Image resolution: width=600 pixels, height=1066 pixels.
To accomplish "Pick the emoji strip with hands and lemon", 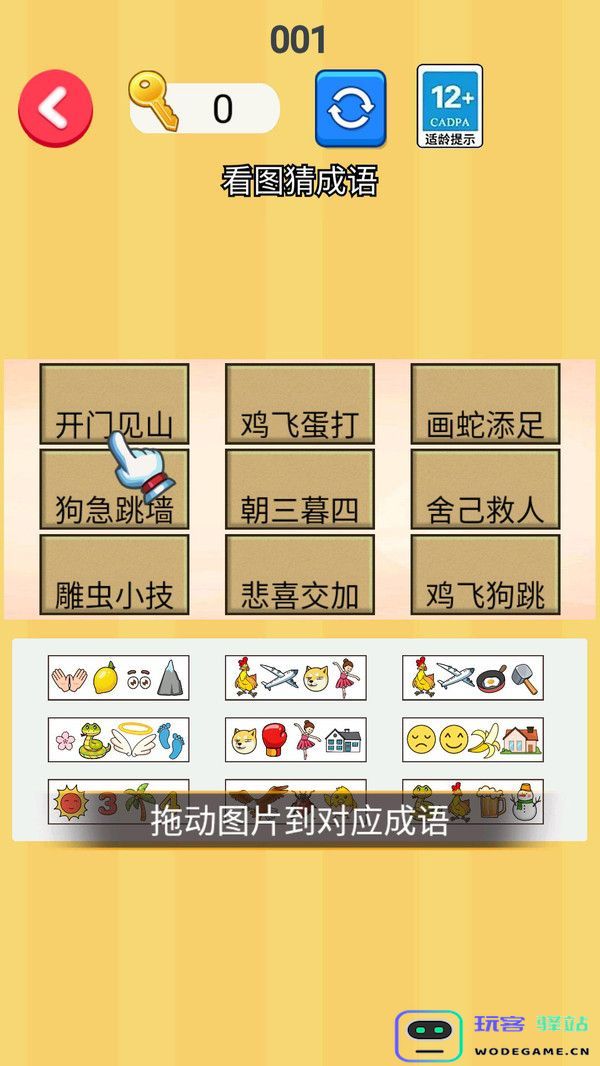I will (118, 678).
